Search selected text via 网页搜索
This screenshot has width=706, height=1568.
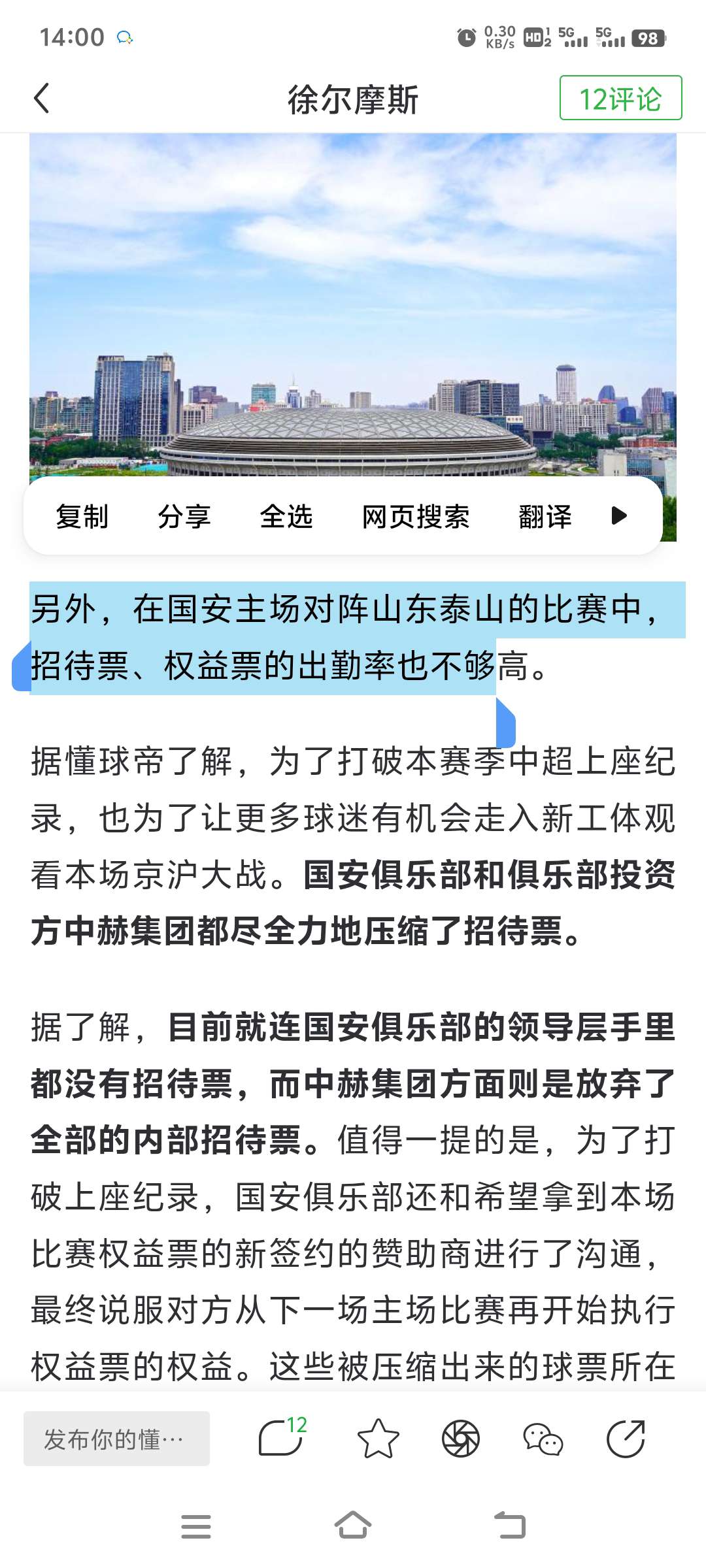coord(415,516)
